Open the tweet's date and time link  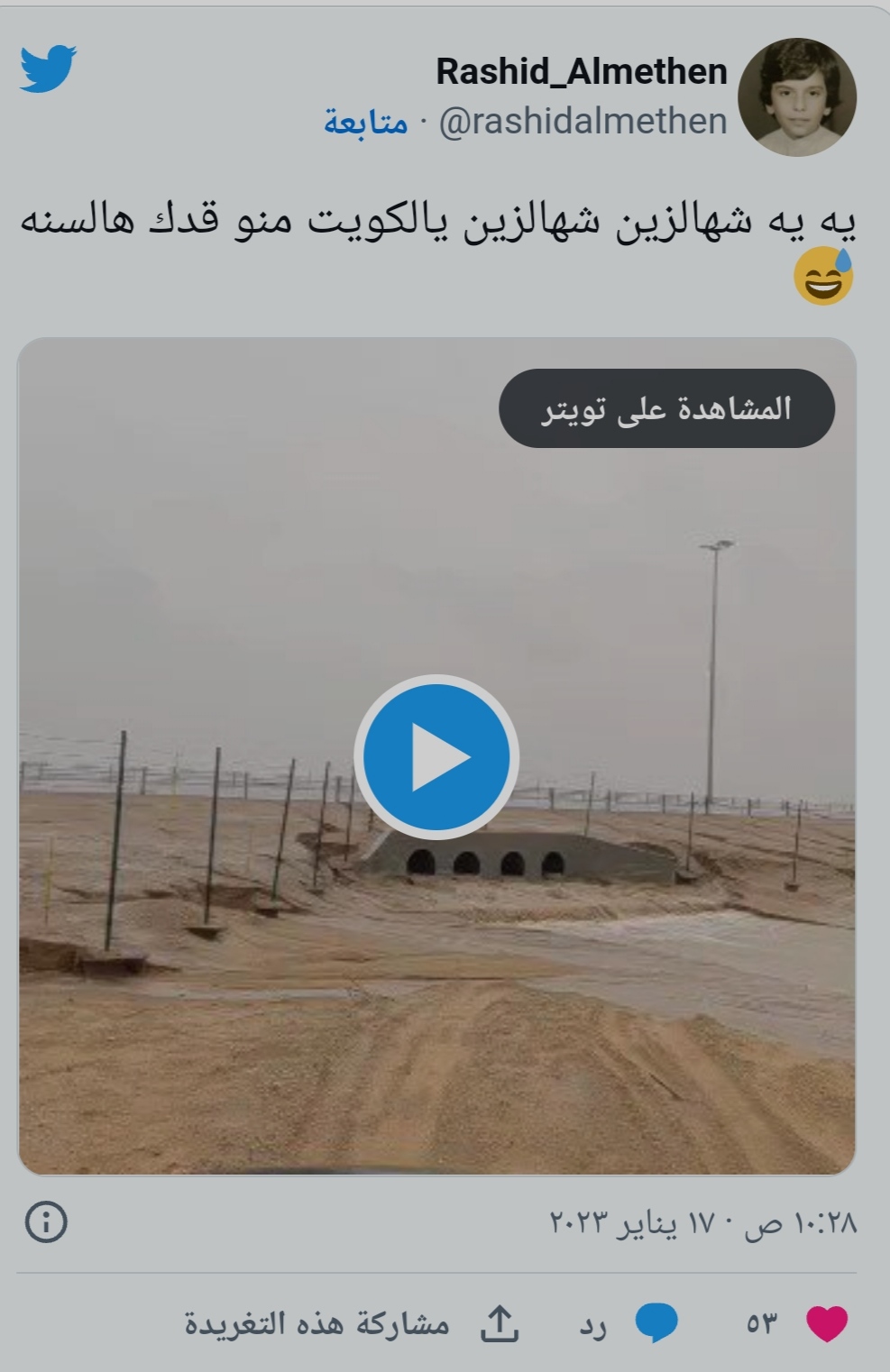tap(702, 1223)
